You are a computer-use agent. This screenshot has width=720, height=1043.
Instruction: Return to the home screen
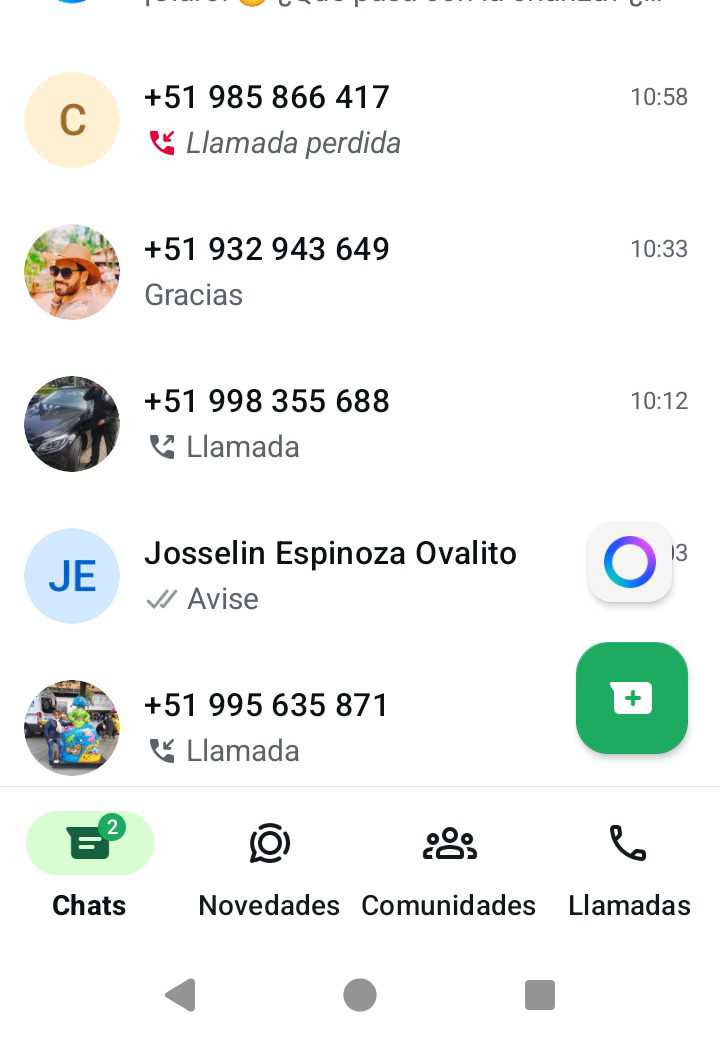coord(360,995)
